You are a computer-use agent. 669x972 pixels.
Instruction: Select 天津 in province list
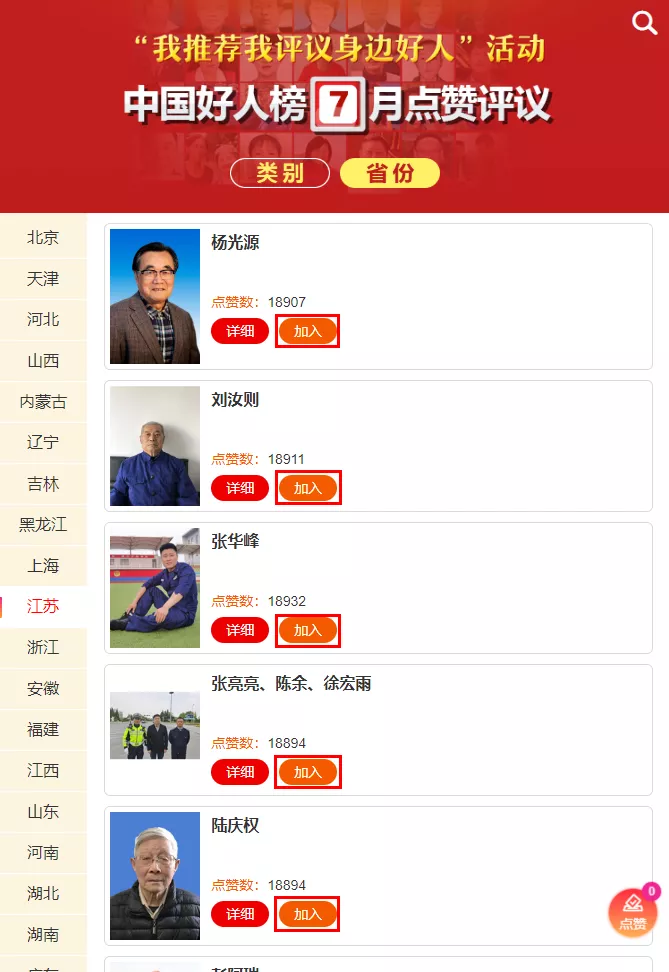[x=43, y=279]
